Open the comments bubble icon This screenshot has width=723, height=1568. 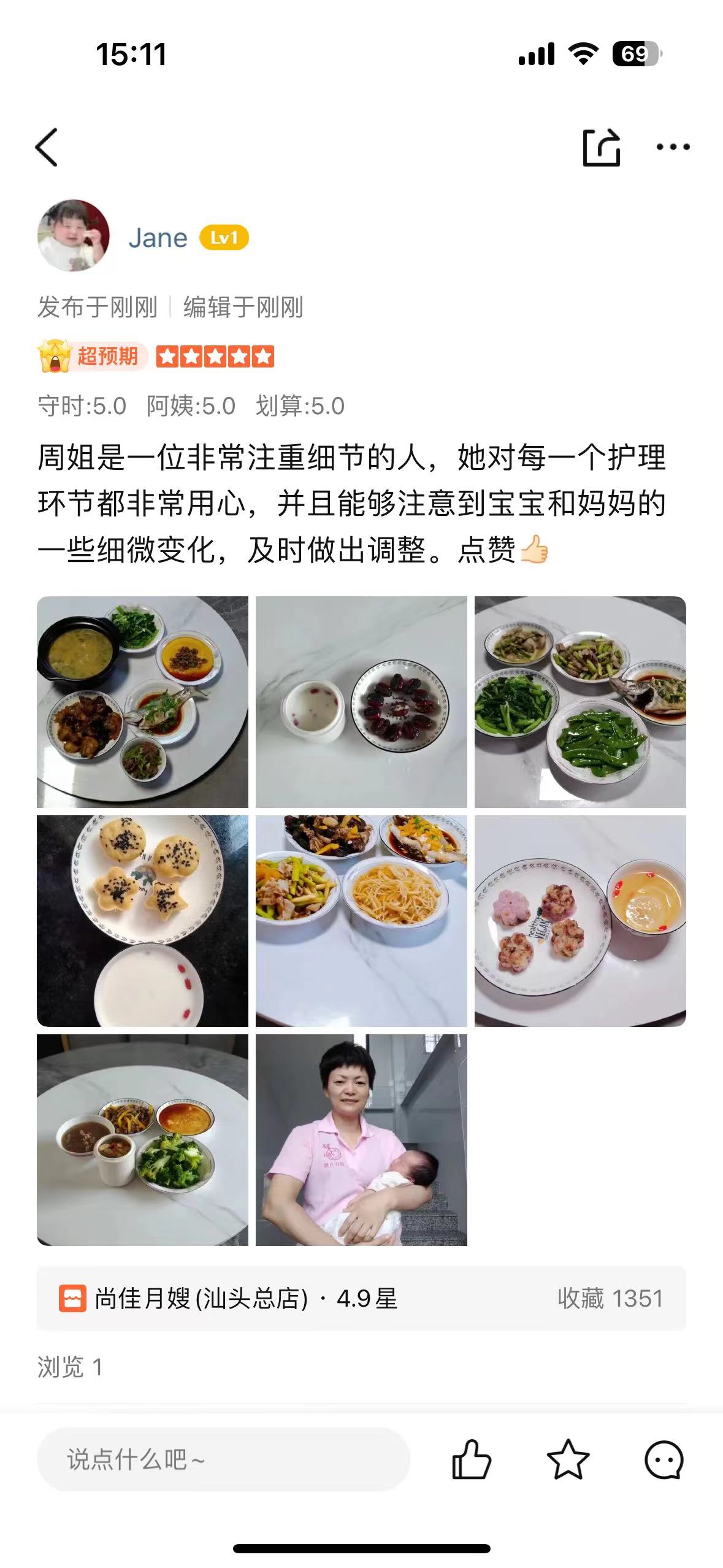tap(664, 1459)
